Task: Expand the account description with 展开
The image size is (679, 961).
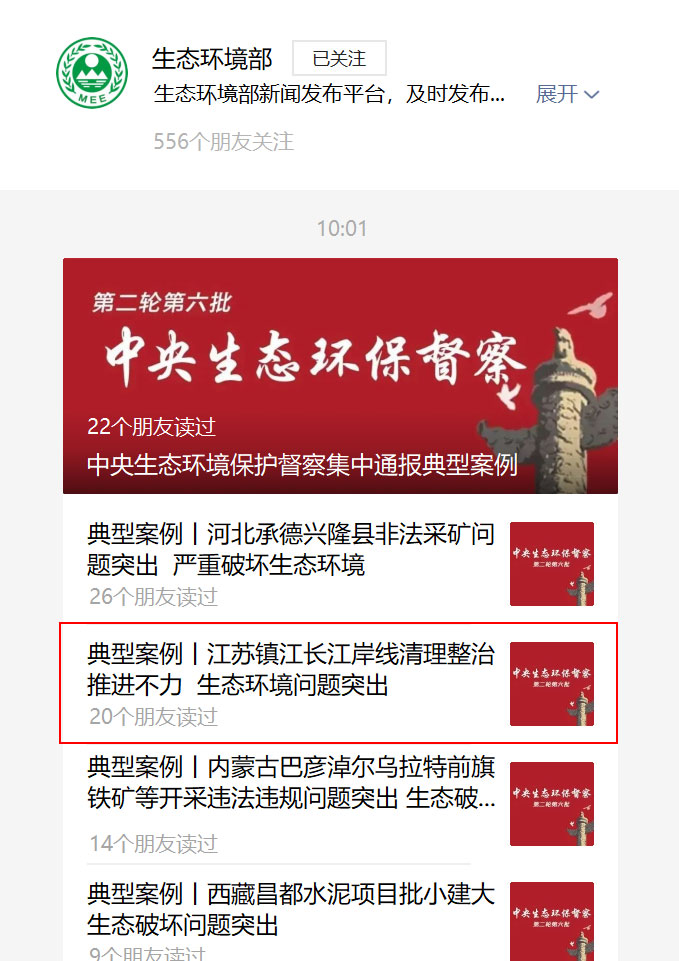Action: (x=567, y=94)
